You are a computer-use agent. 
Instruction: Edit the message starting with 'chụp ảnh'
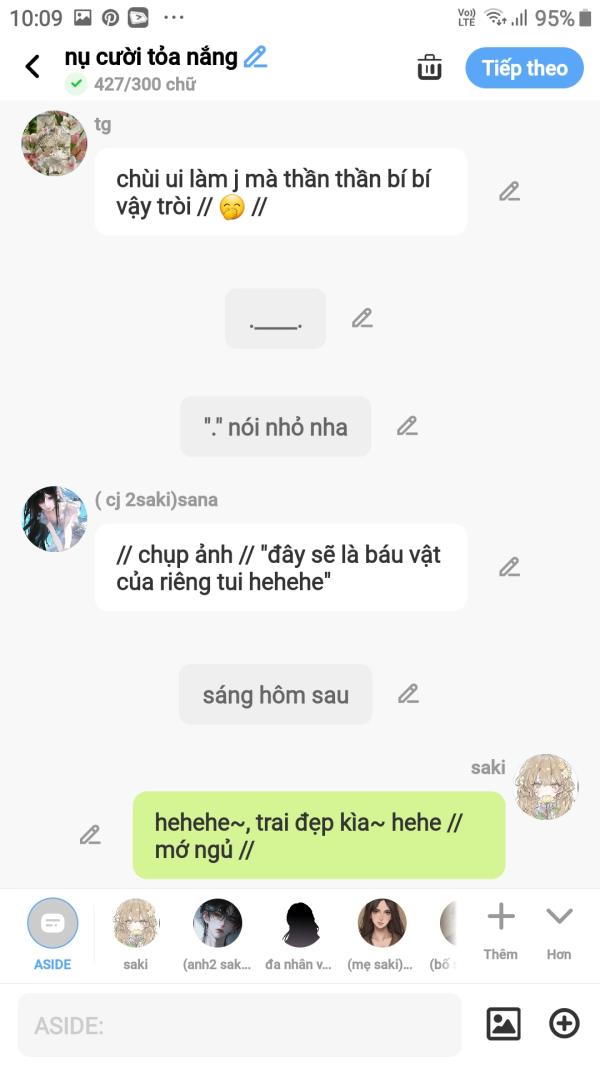coord(509,567)
